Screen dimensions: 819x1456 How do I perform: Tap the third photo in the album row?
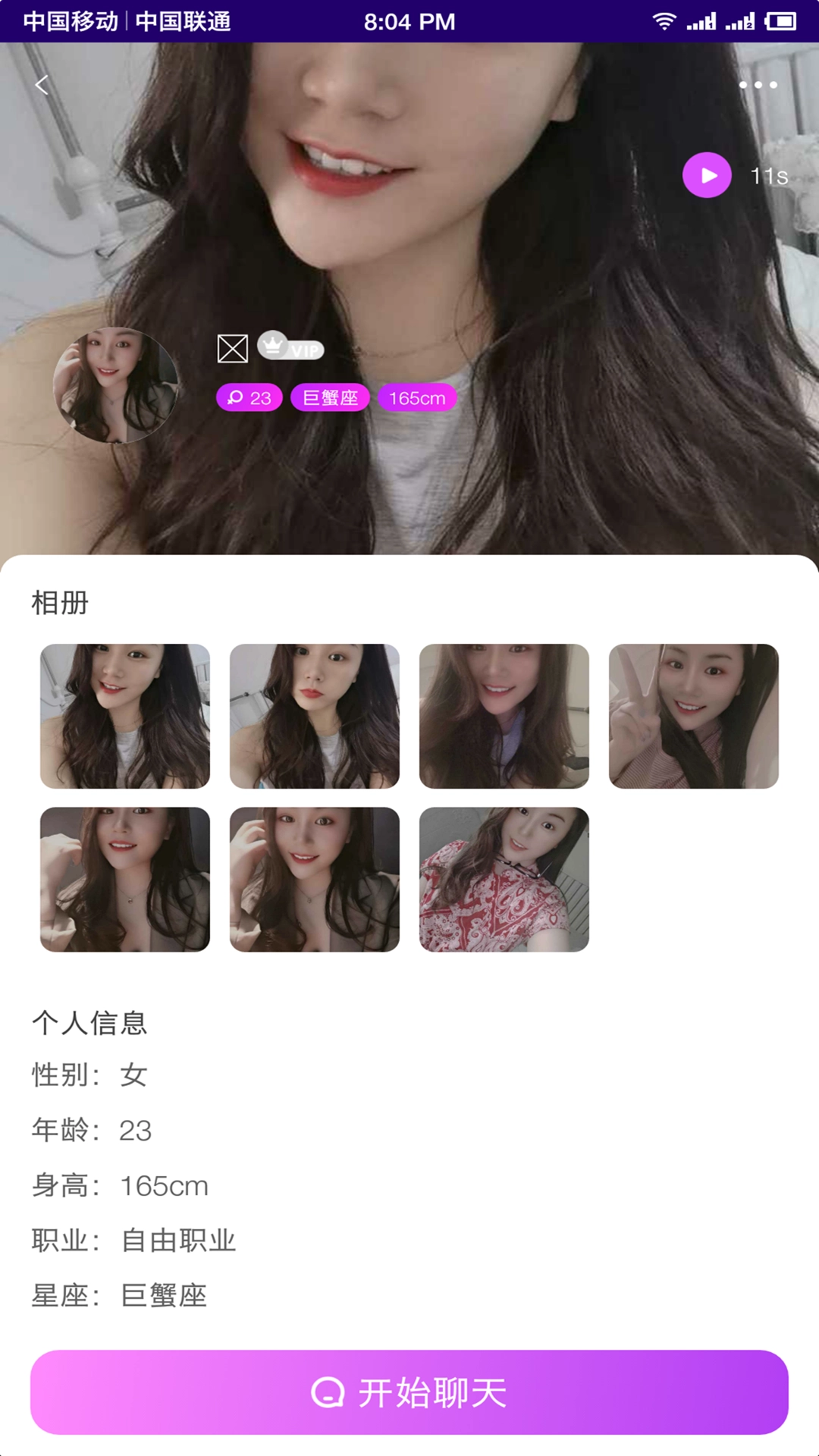504,717
